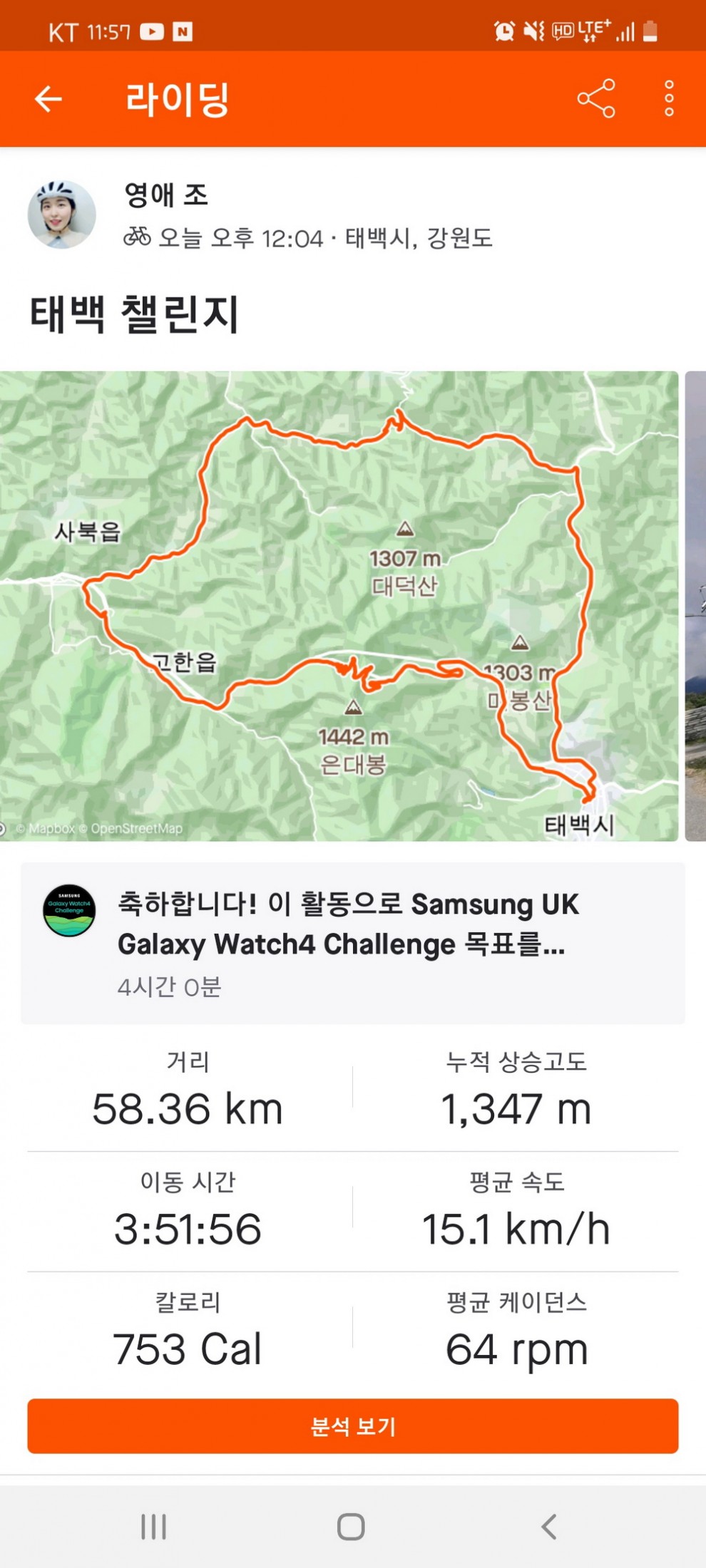Go to the home screen
The width and height of the screenshot is (706, 1568).
(351, 1527)
